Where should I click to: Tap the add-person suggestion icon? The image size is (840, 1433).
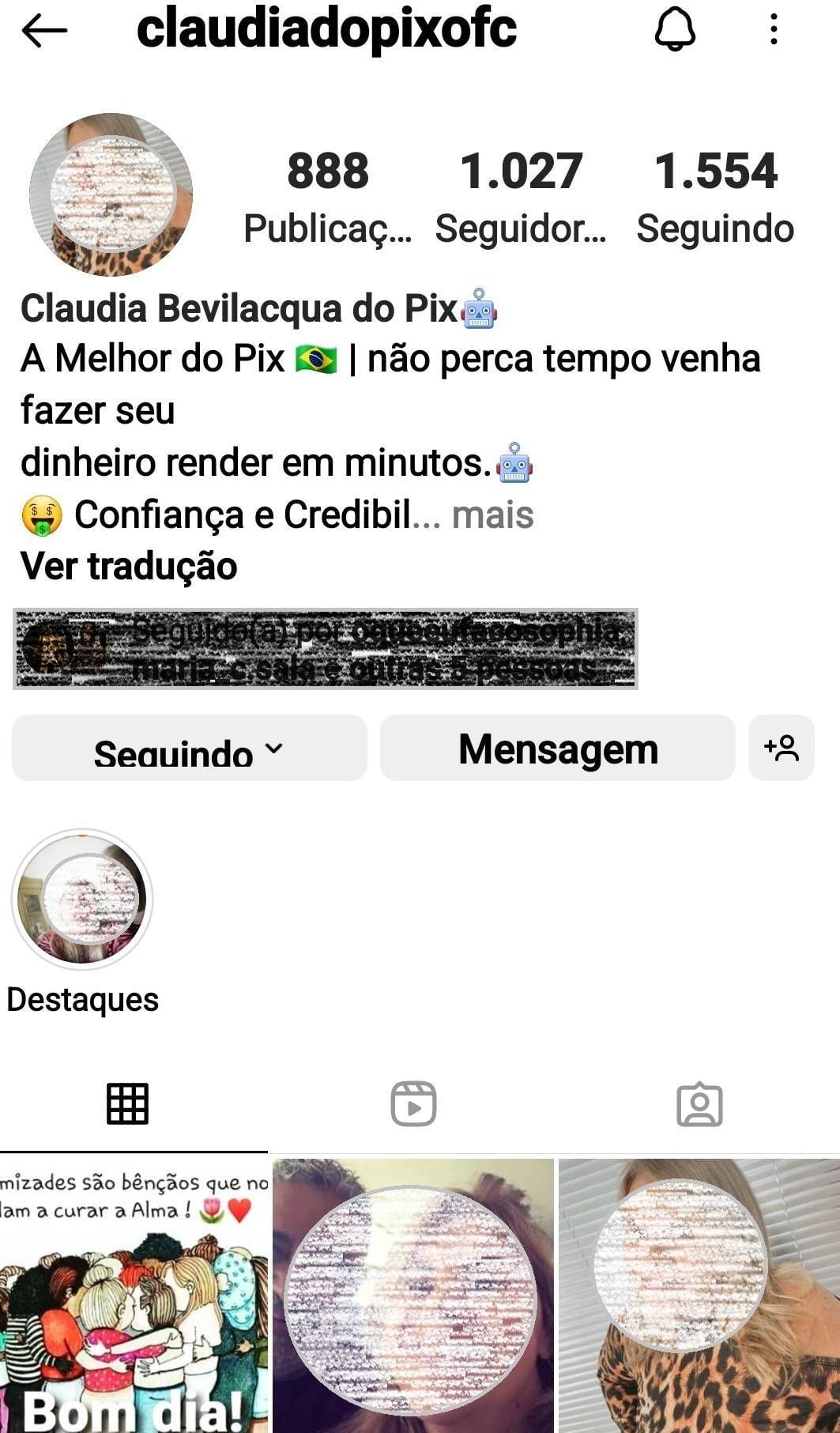[x=783, y=749]
